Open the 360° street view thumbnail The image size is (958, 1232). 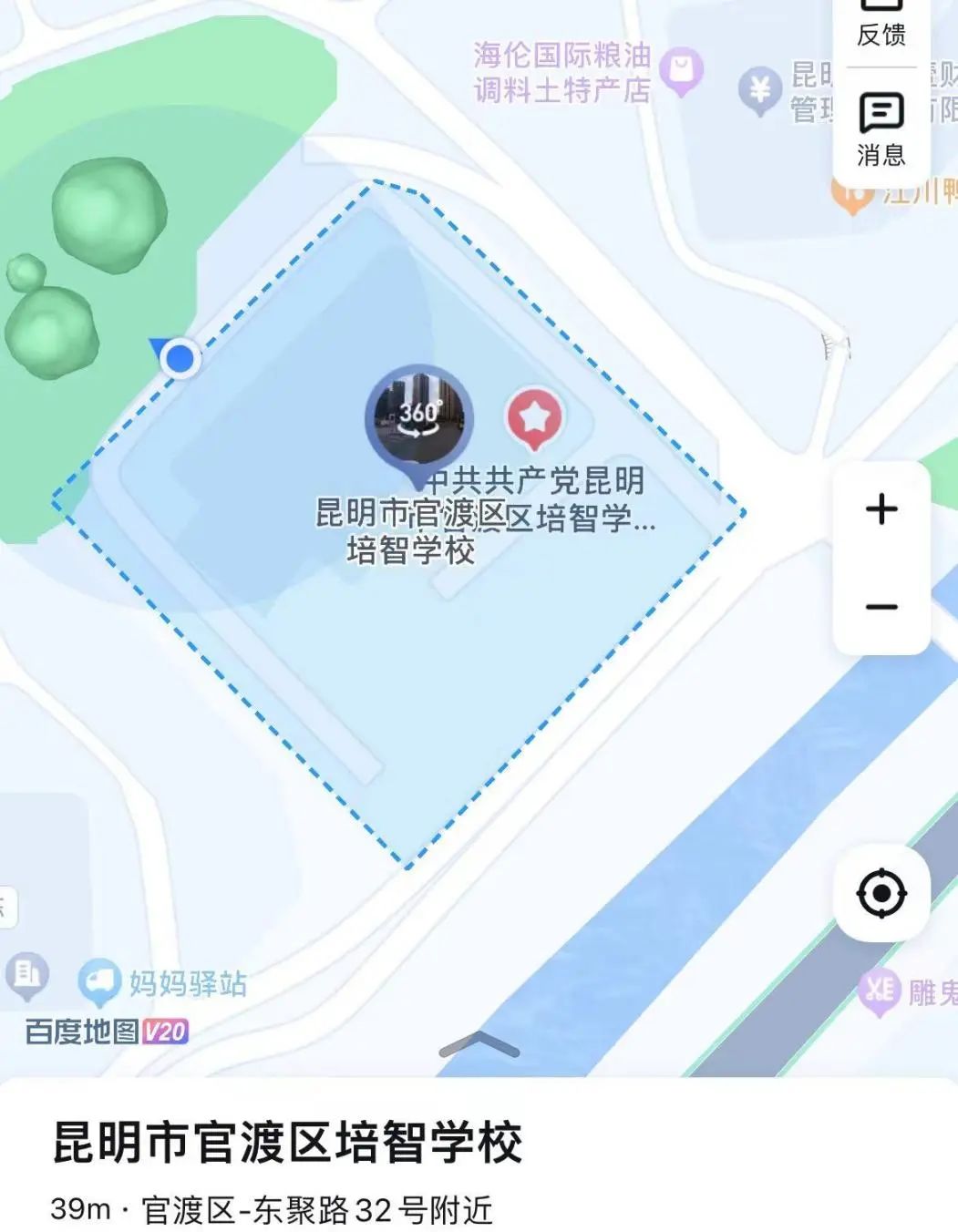(419, 420)
